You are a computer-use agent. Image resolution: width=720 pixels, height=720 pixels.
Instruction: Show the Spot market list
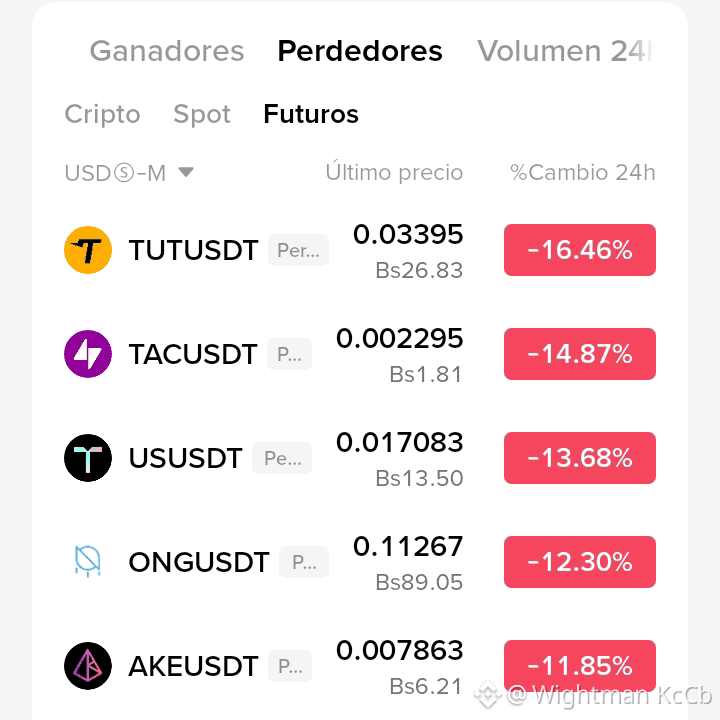click(x=202, y=114)
